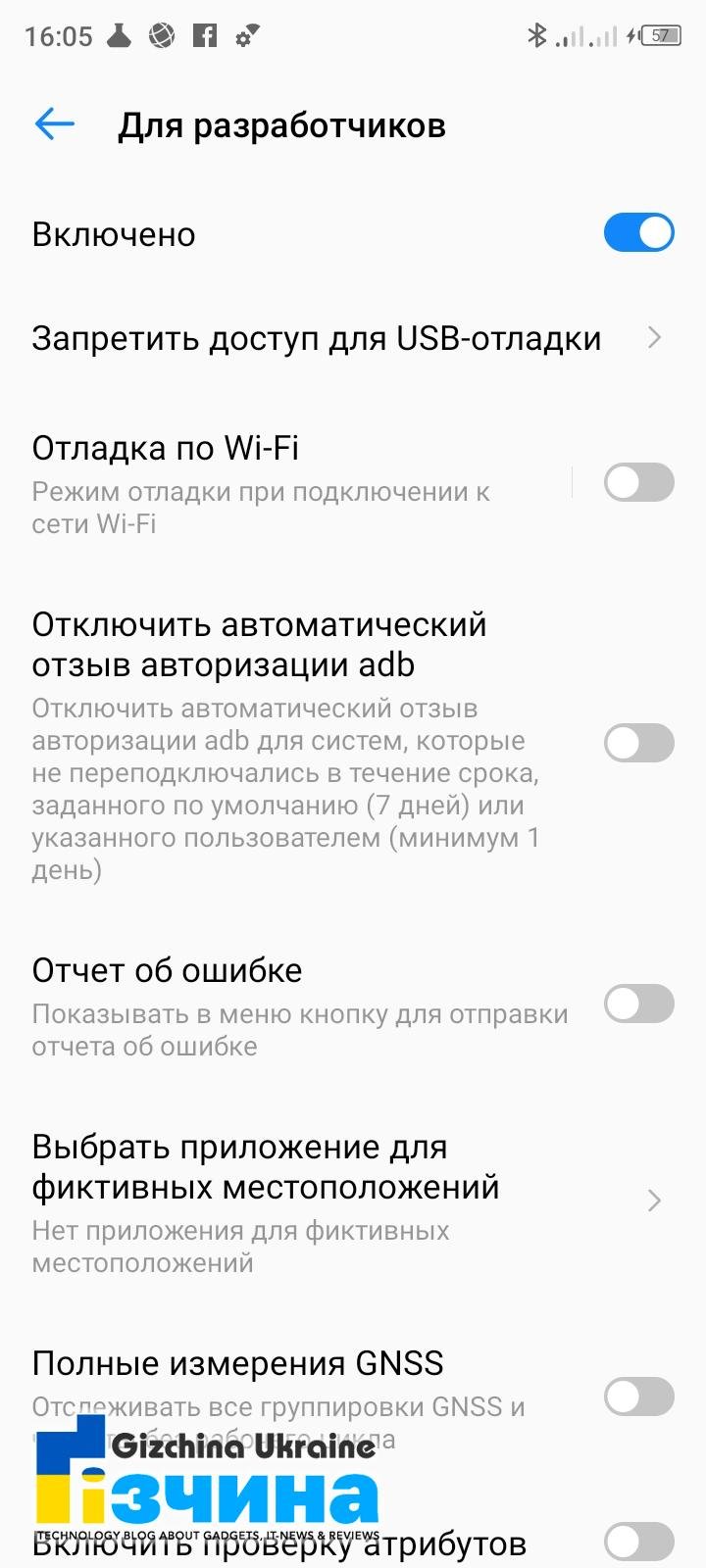The width and height of the screenshot is (706, 1568).
Task: Turn on Полные измерения GNSS
Action: [x=638, y=1396]
